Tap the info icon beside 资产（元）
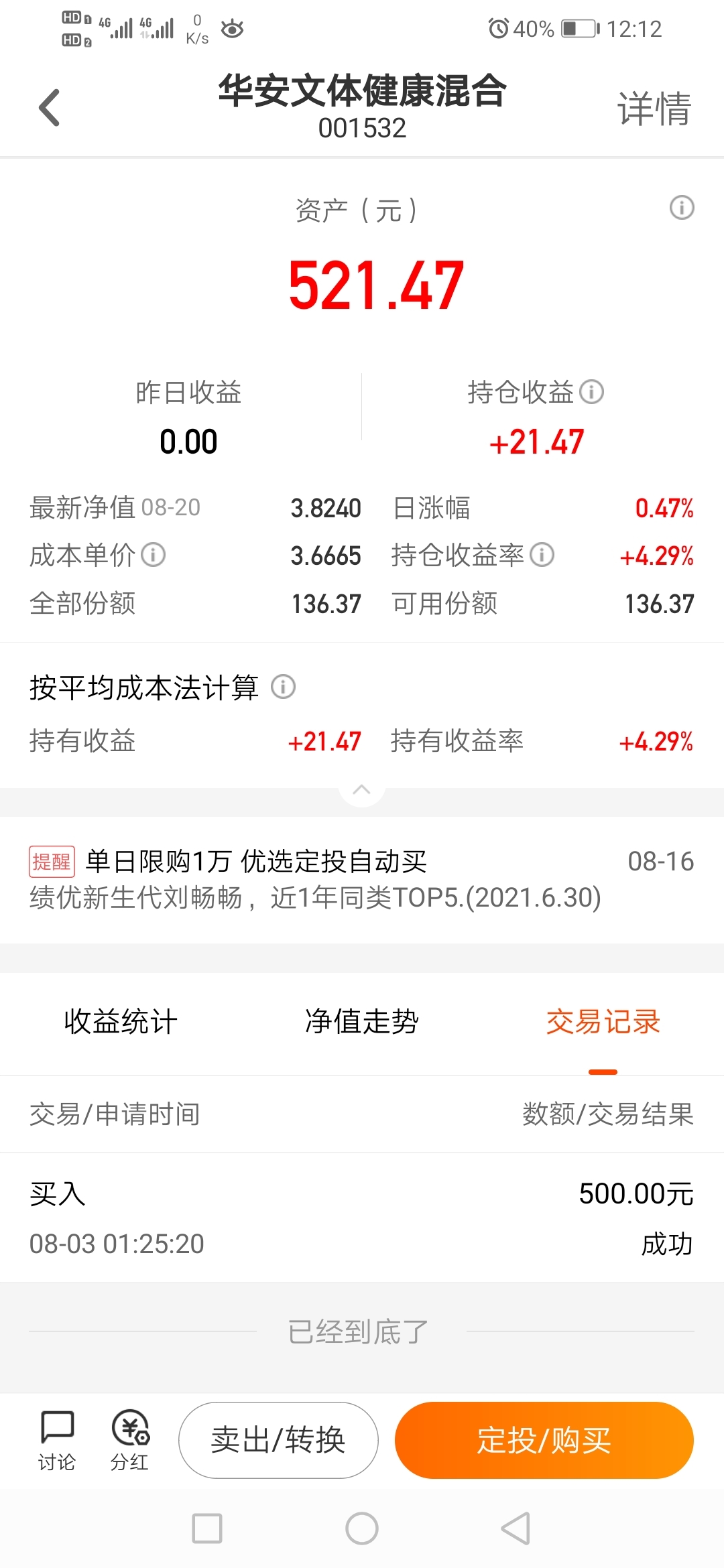Viewport: 724px width, 1568px height. [x=682, y=208]
